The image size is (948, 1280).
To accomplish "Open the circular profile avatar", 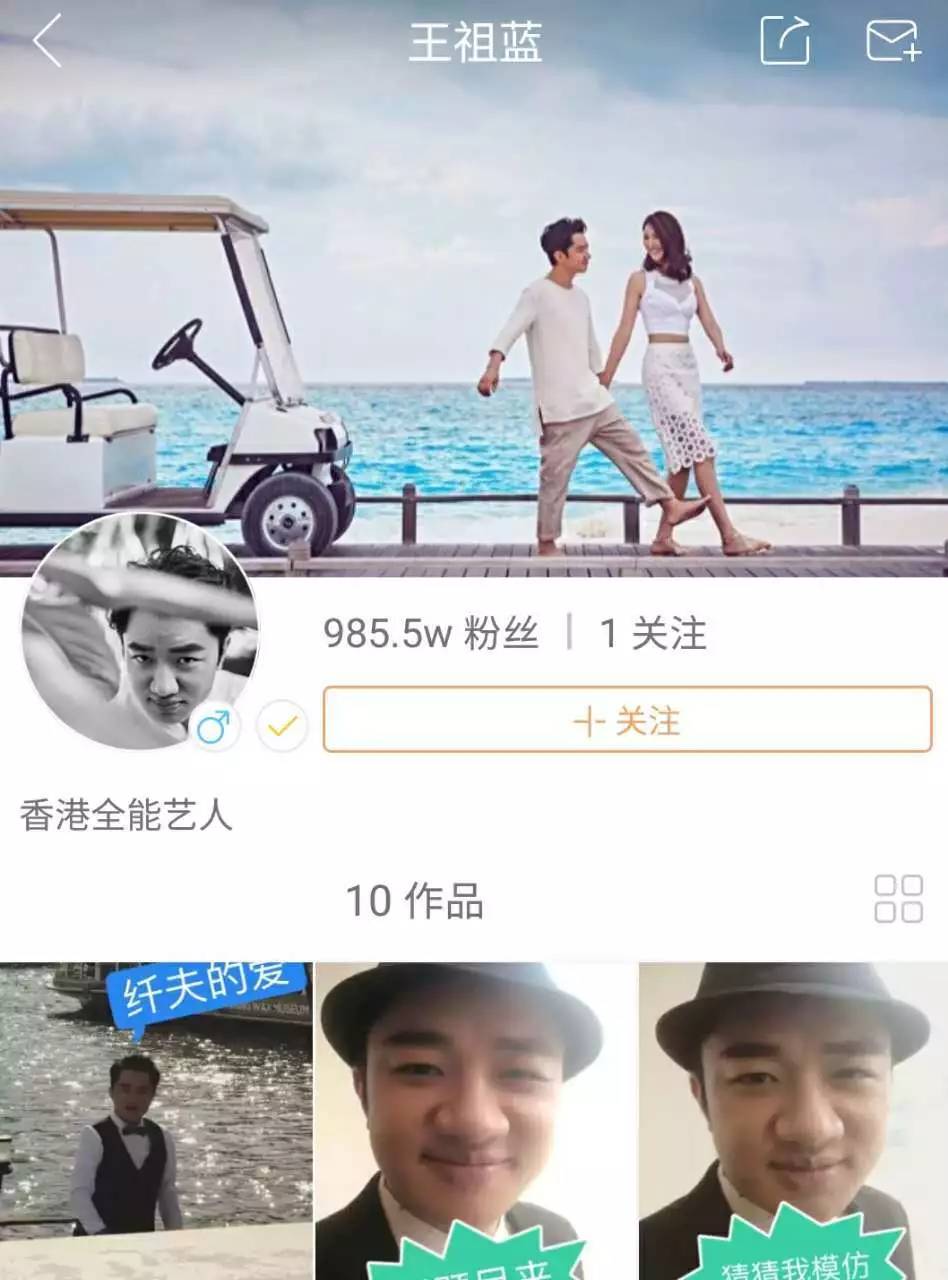I will [140, 632].
